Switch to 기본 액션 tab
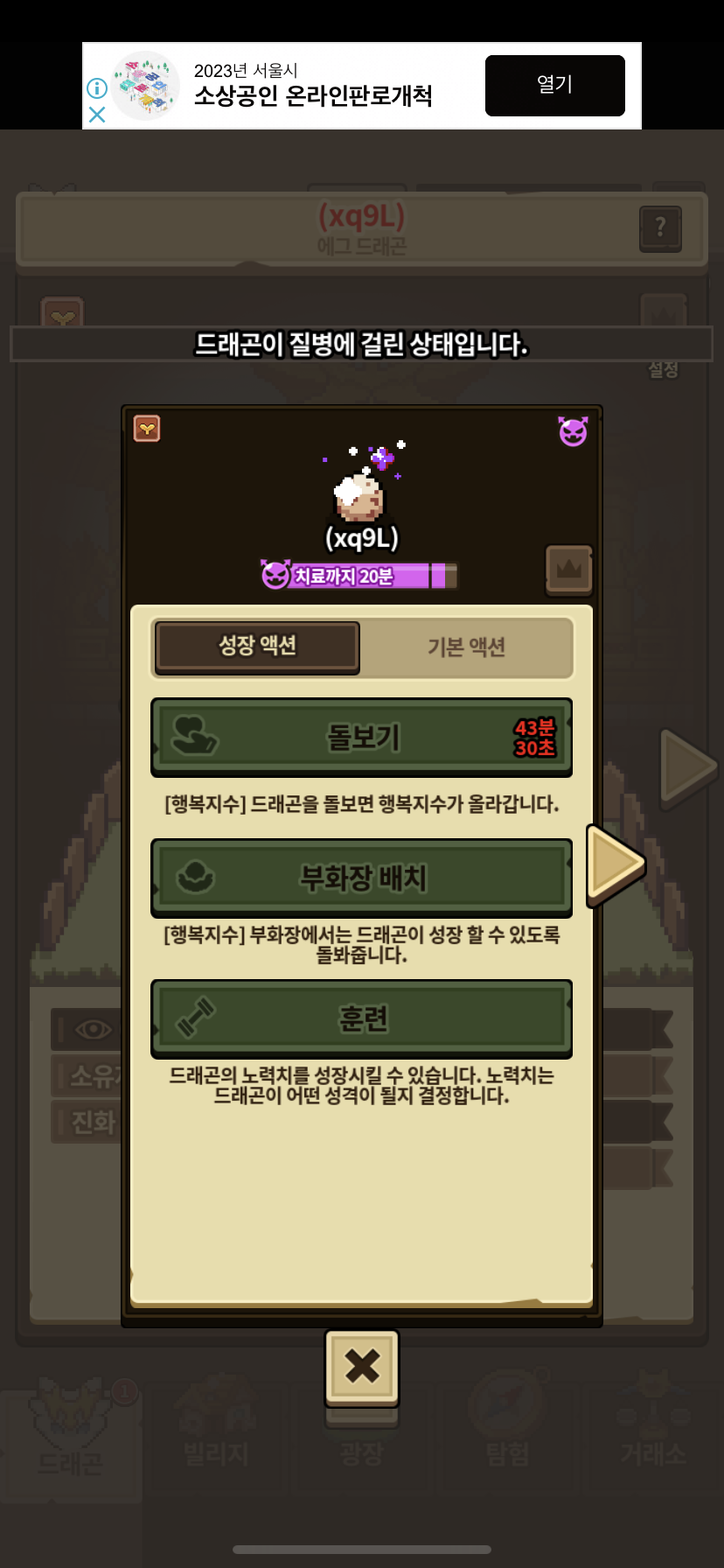724x1568 pixels. (x=466, y=647)
